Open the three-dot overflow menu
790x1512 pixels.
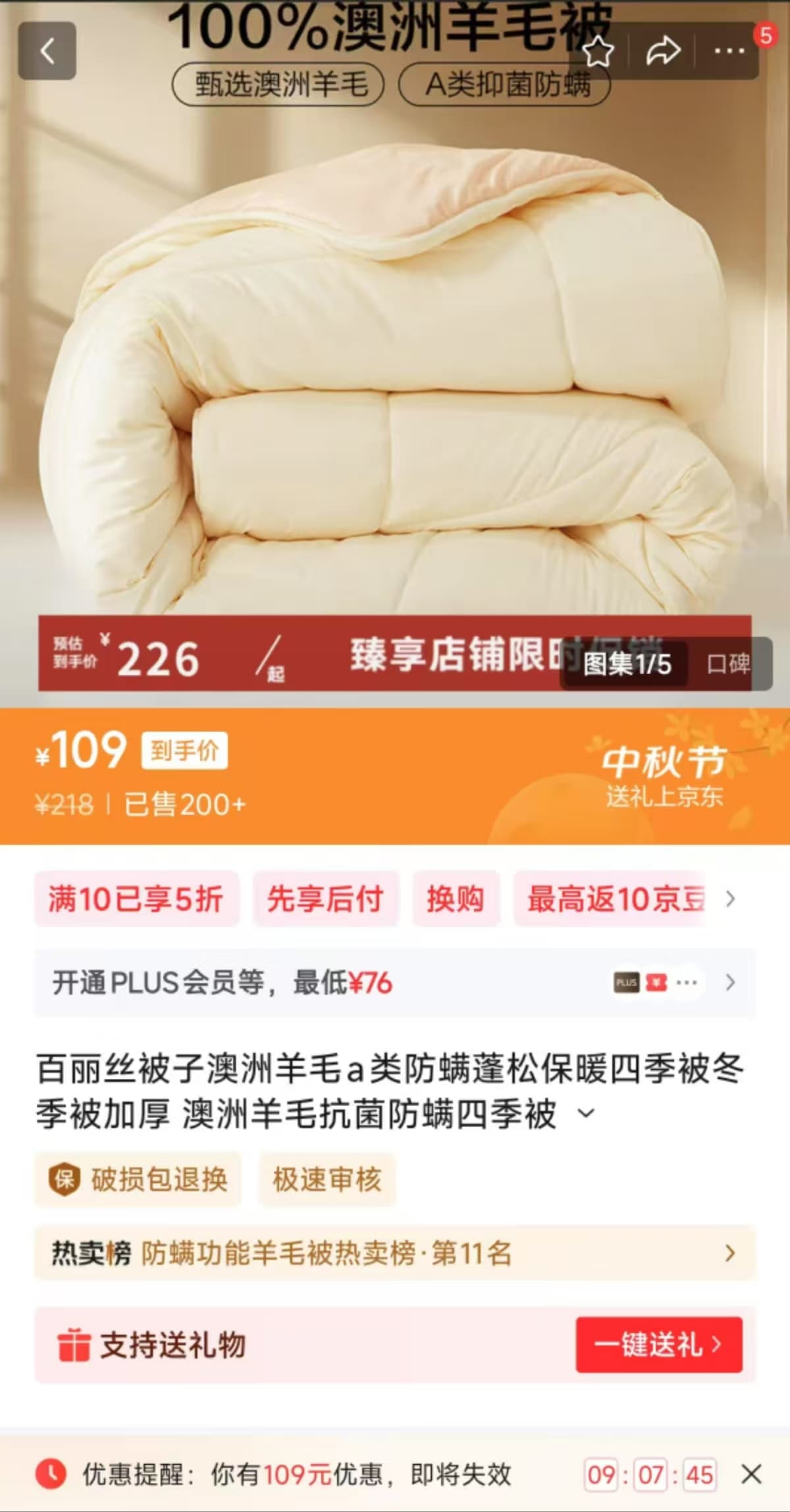coord(729,51)
